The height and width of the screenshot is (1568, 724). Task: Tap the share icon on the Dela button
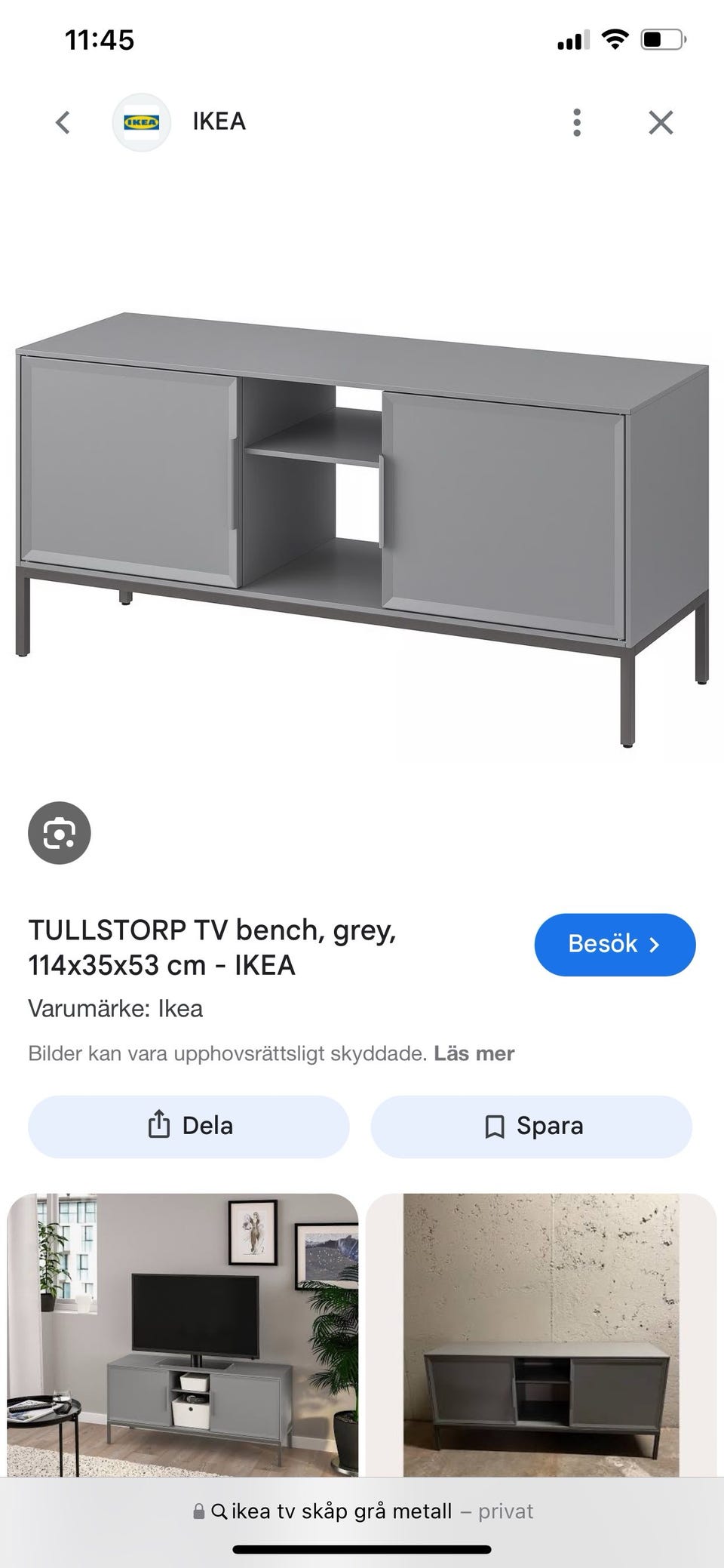click(158, 1125)
